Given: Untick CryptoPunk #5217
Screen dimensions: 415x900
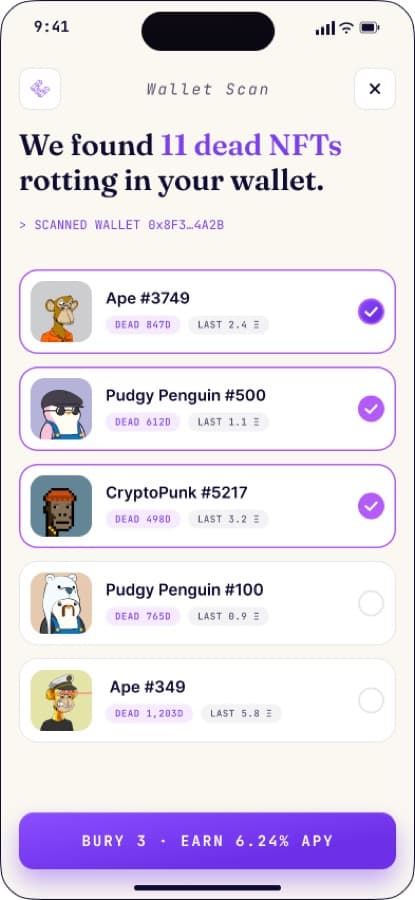Looking at the screenshot, I should [371, 506].
